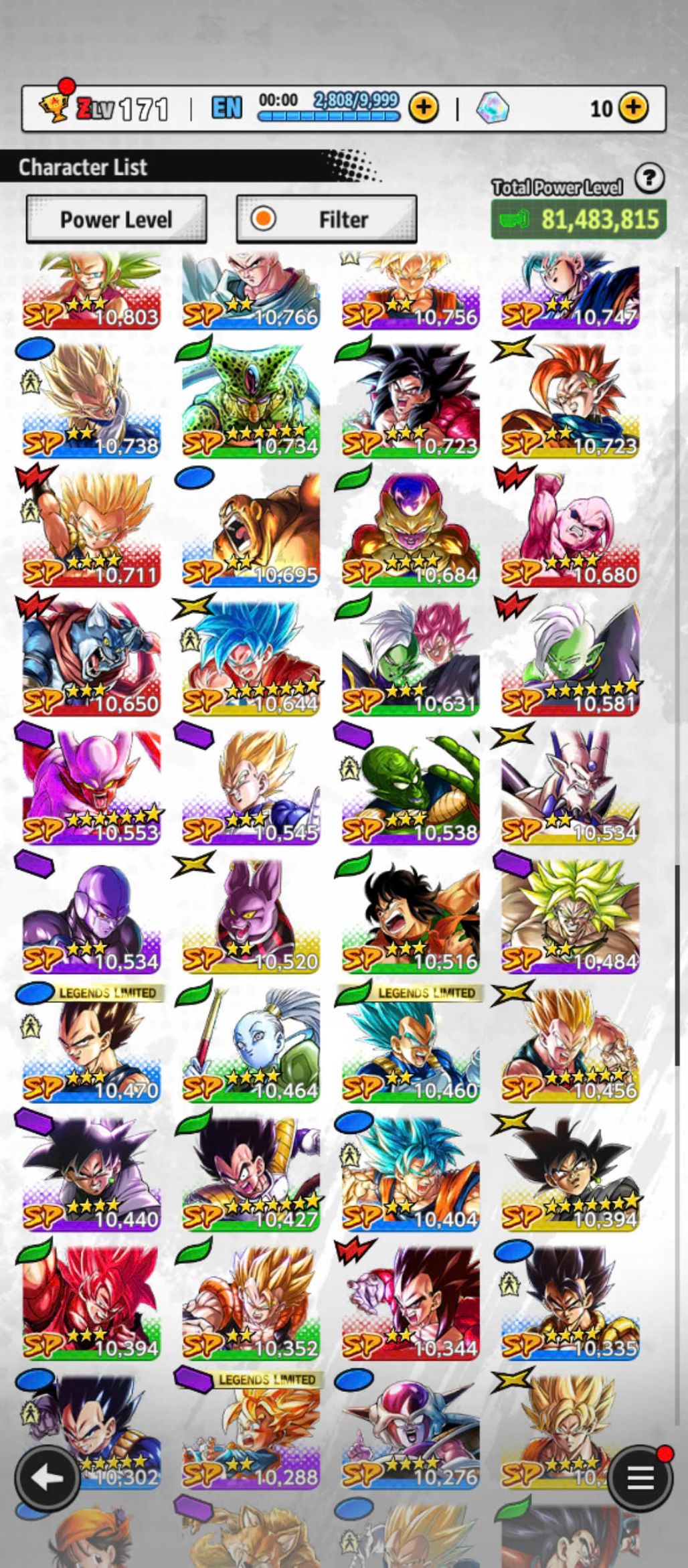Image resolution: width=688 pixels, height=1568 pixels.
Task: Select Goku Black card with power 10,440
Action: pos(90,1172)
